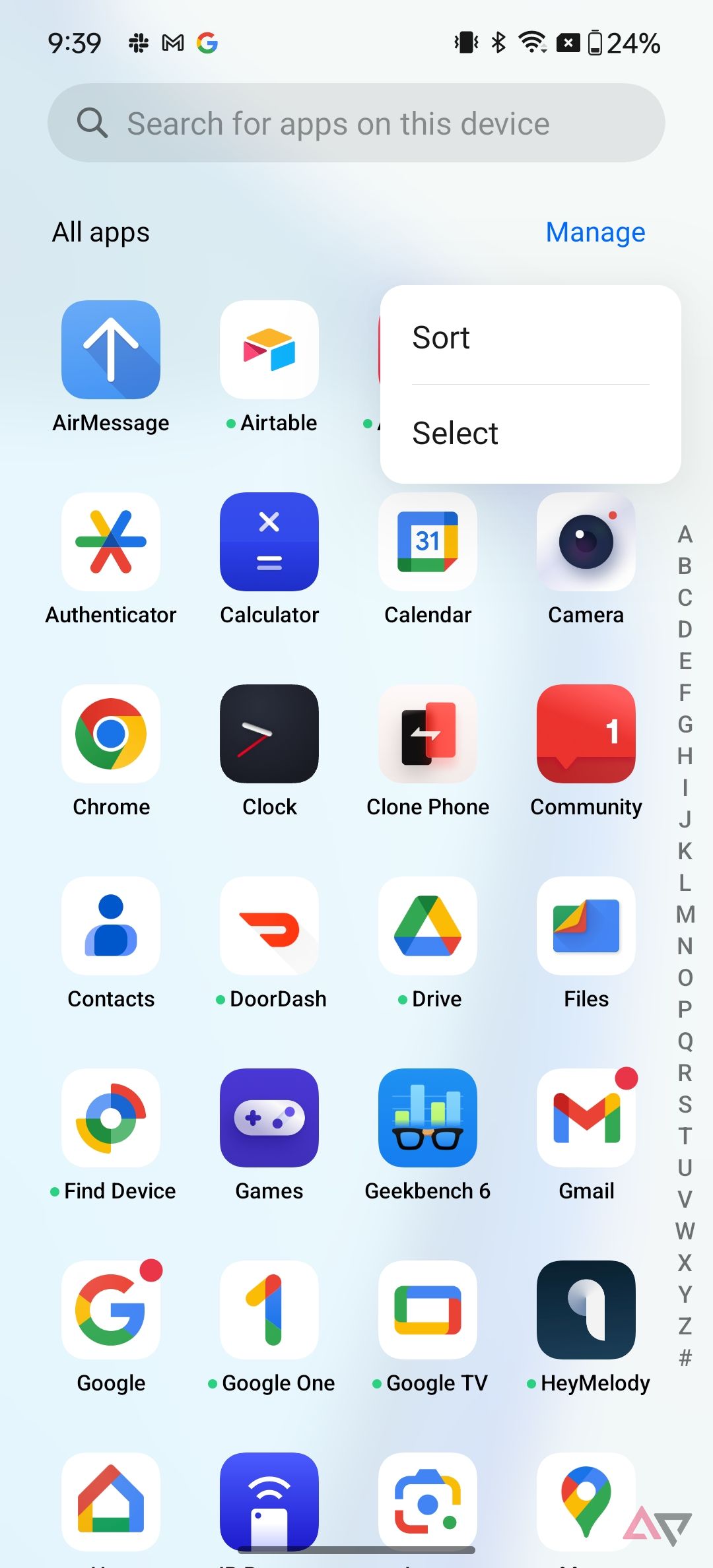Open the Authenticator app
Viewport: 713px width, 1568px height.
(111, 542)
